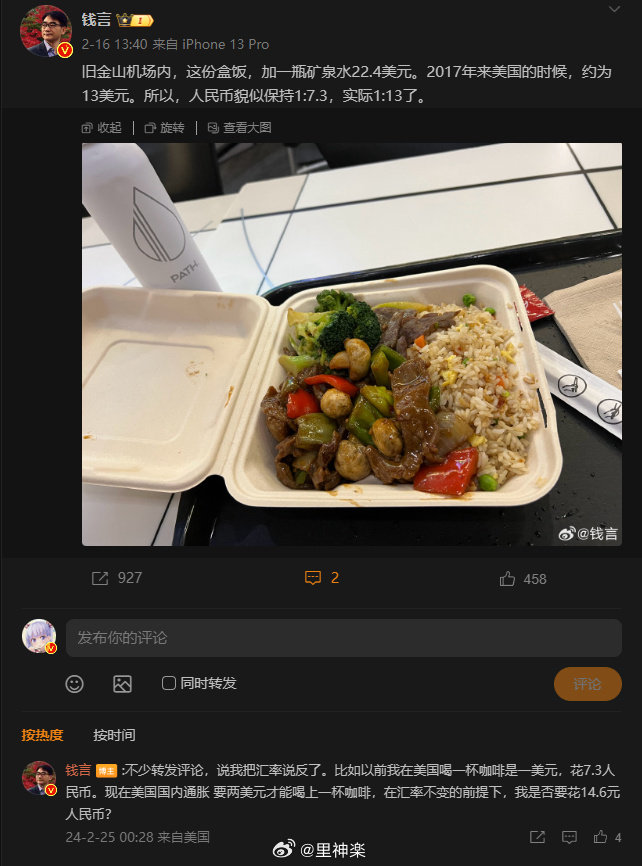This screenshot has width=642, height=866.
Task: Repost this post with 927 shares
Action: pyautogui.click(x=117, y=578)
